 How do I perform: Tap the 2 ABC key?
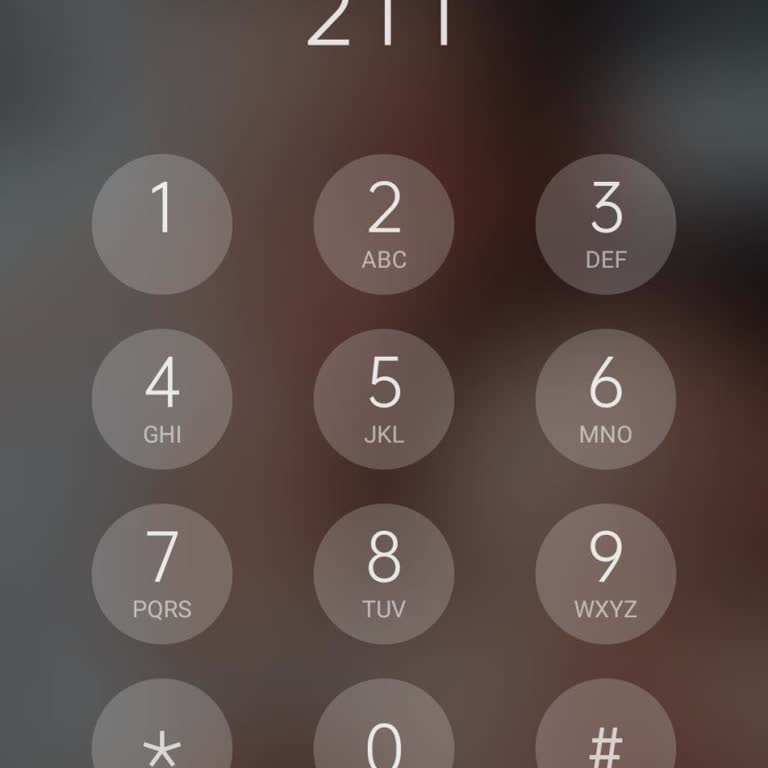point(384,224)
